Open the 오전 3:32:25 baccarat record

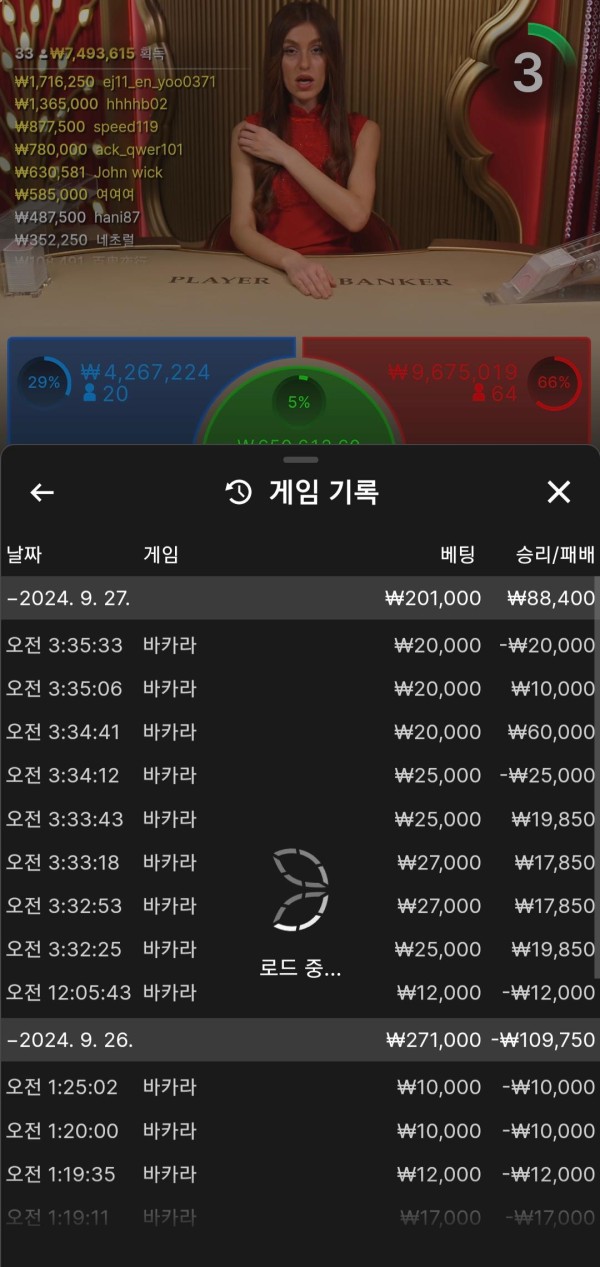[x=300, y=949]
